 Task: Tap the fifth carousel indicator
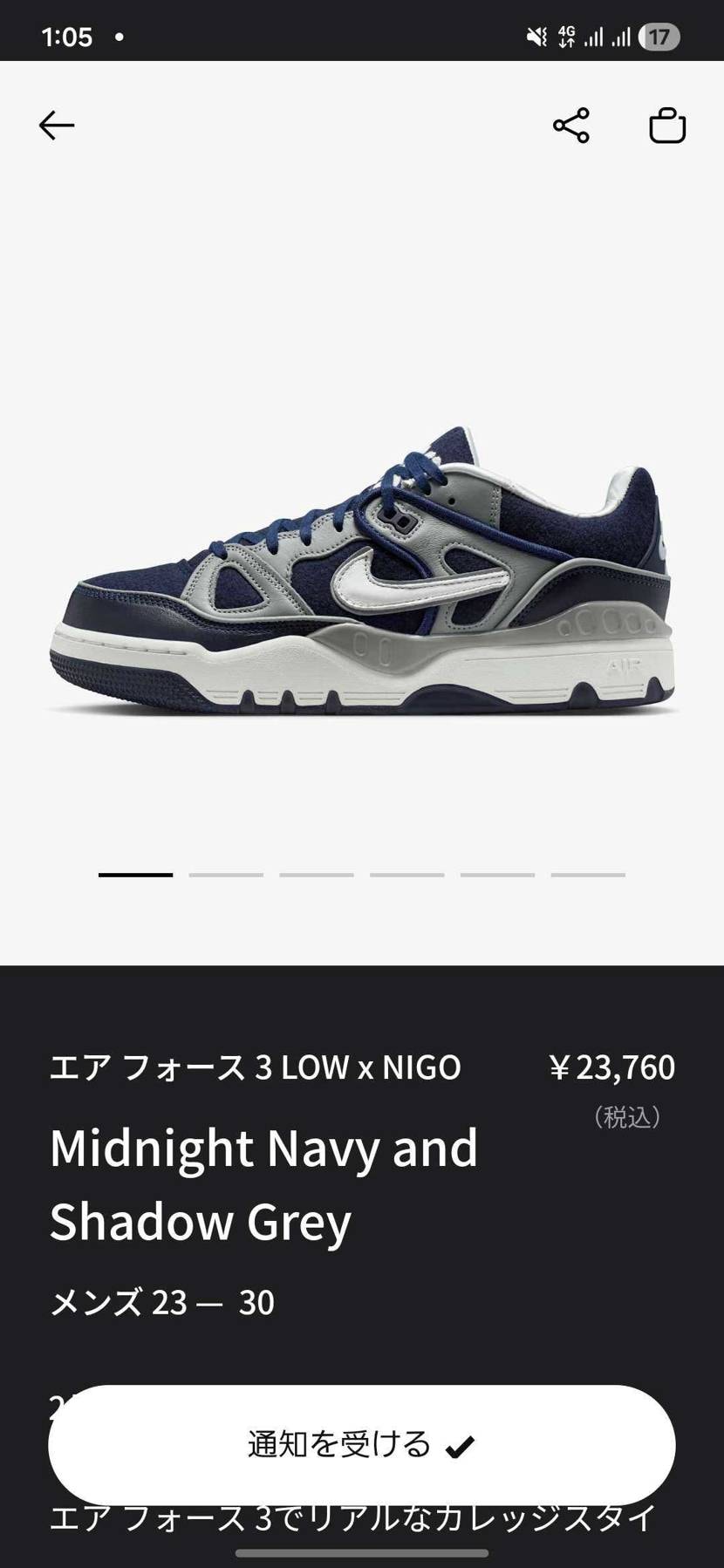click(x=496, y=872)
